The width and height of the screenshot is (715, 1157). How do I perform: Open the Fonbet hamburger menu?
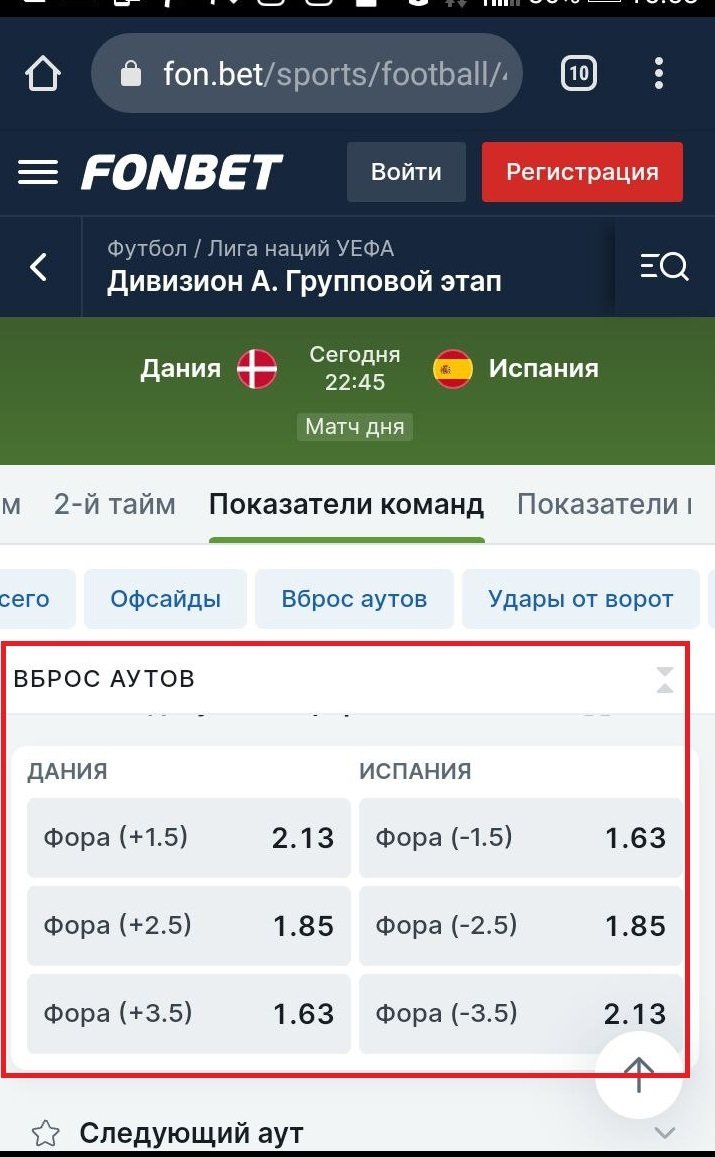pyautogui.click(x=38, y=172)
